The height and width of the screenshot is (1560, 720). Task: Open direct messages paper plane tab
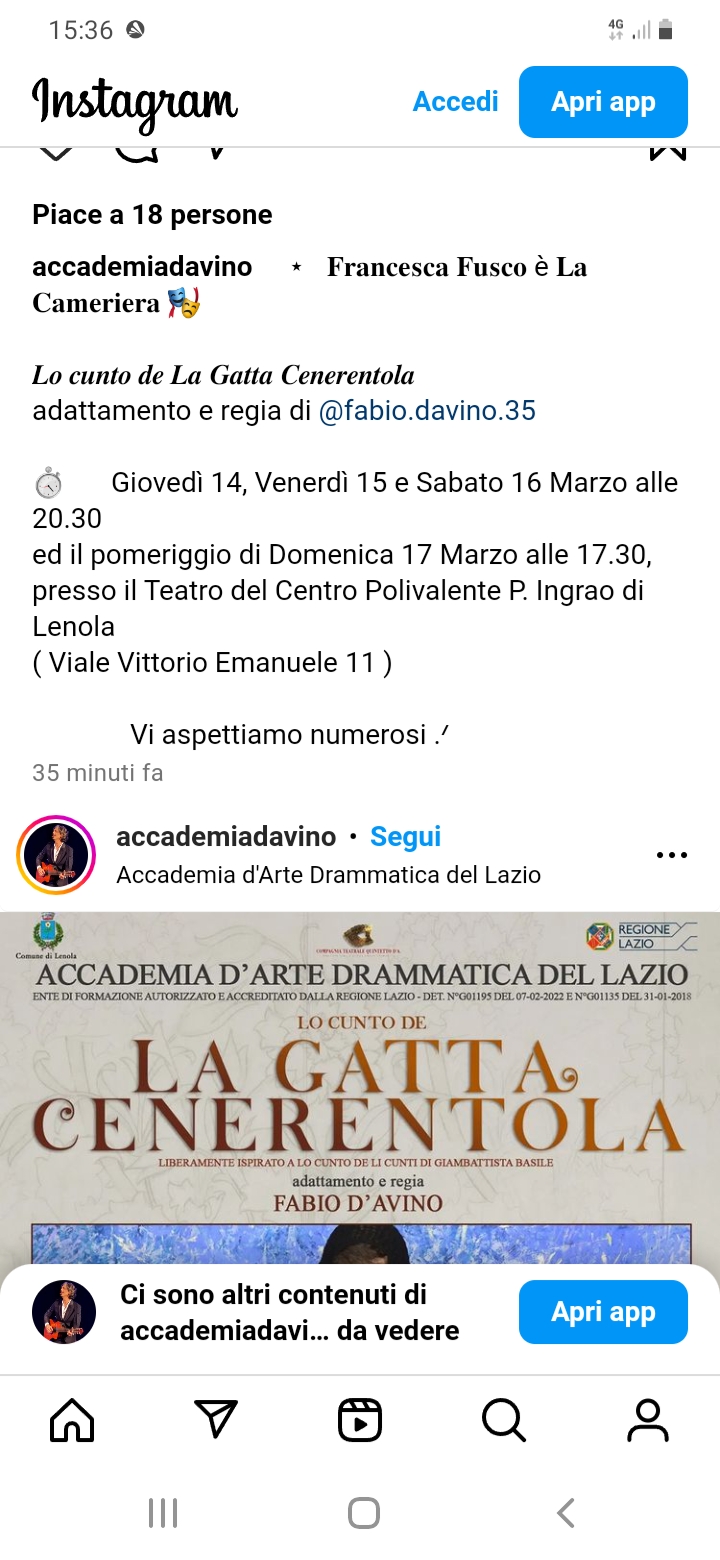point(216,1420)
